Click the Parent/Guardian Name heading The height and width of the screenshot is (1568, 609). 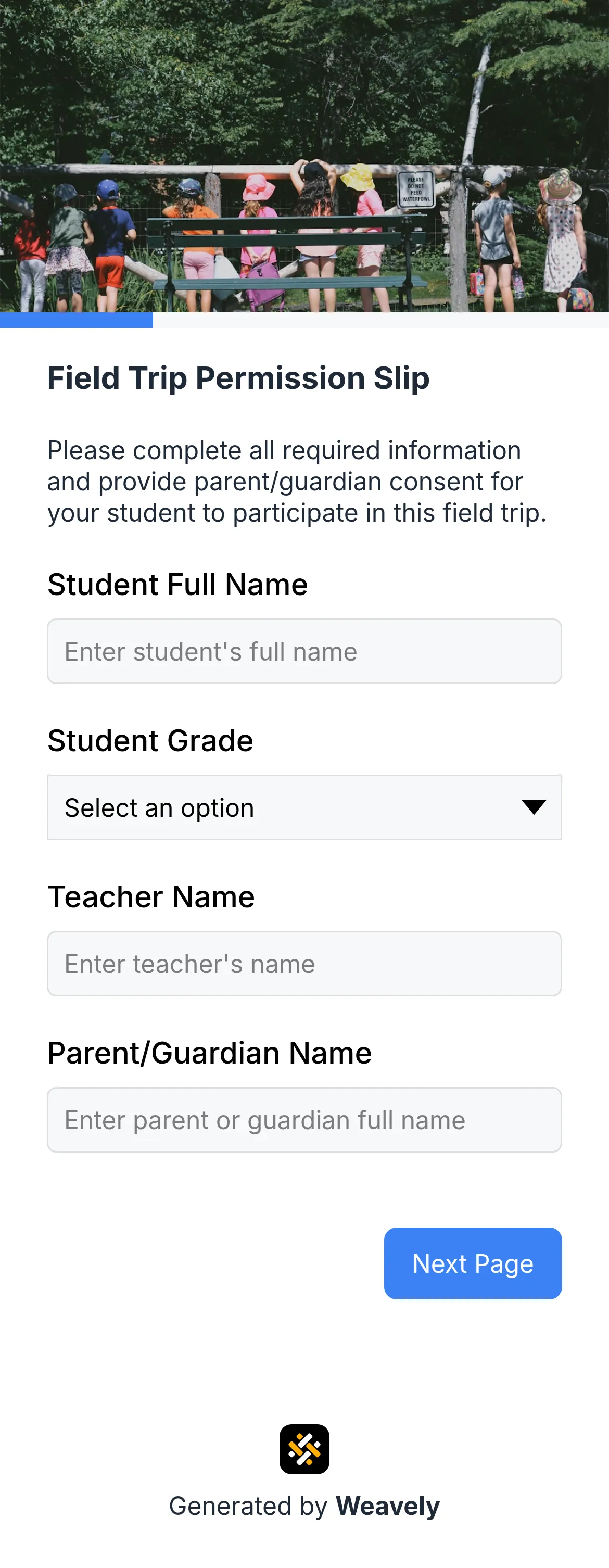[209, 1053]
